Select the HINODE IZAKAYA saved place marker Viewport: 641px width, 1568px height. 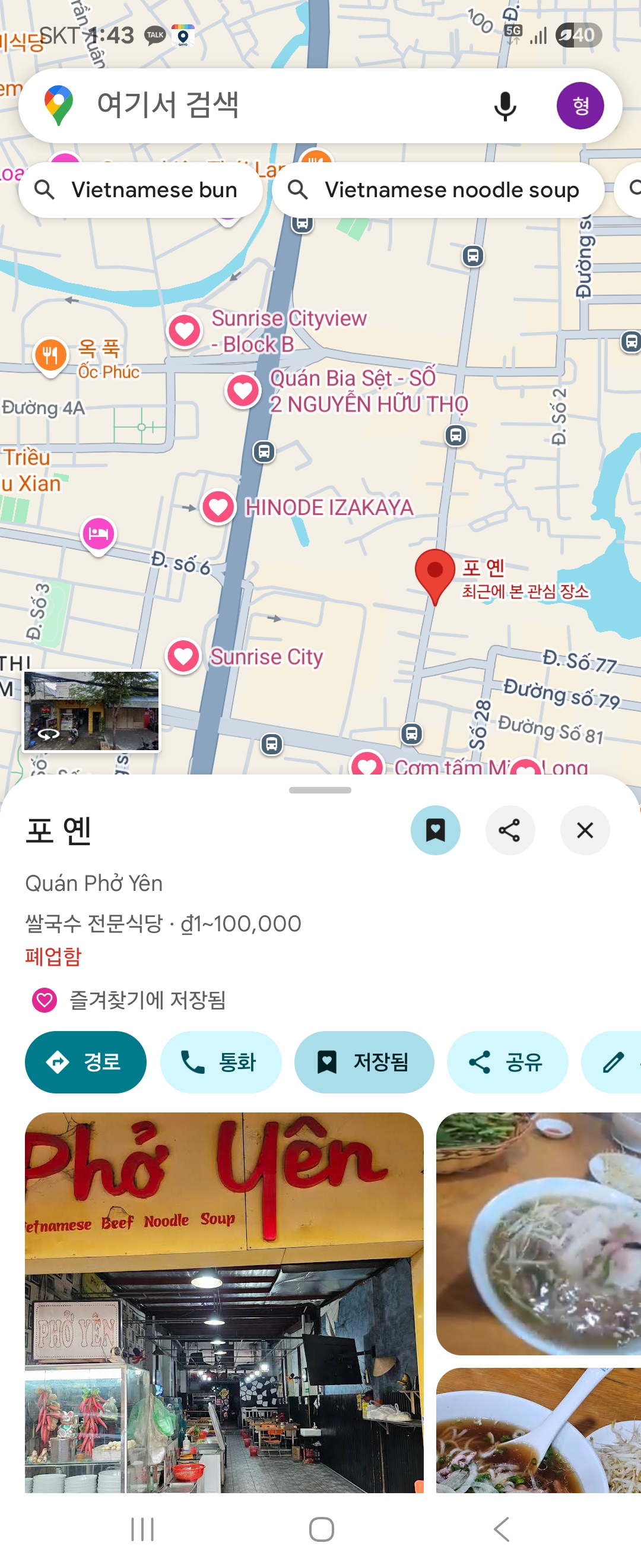[218, 506]
